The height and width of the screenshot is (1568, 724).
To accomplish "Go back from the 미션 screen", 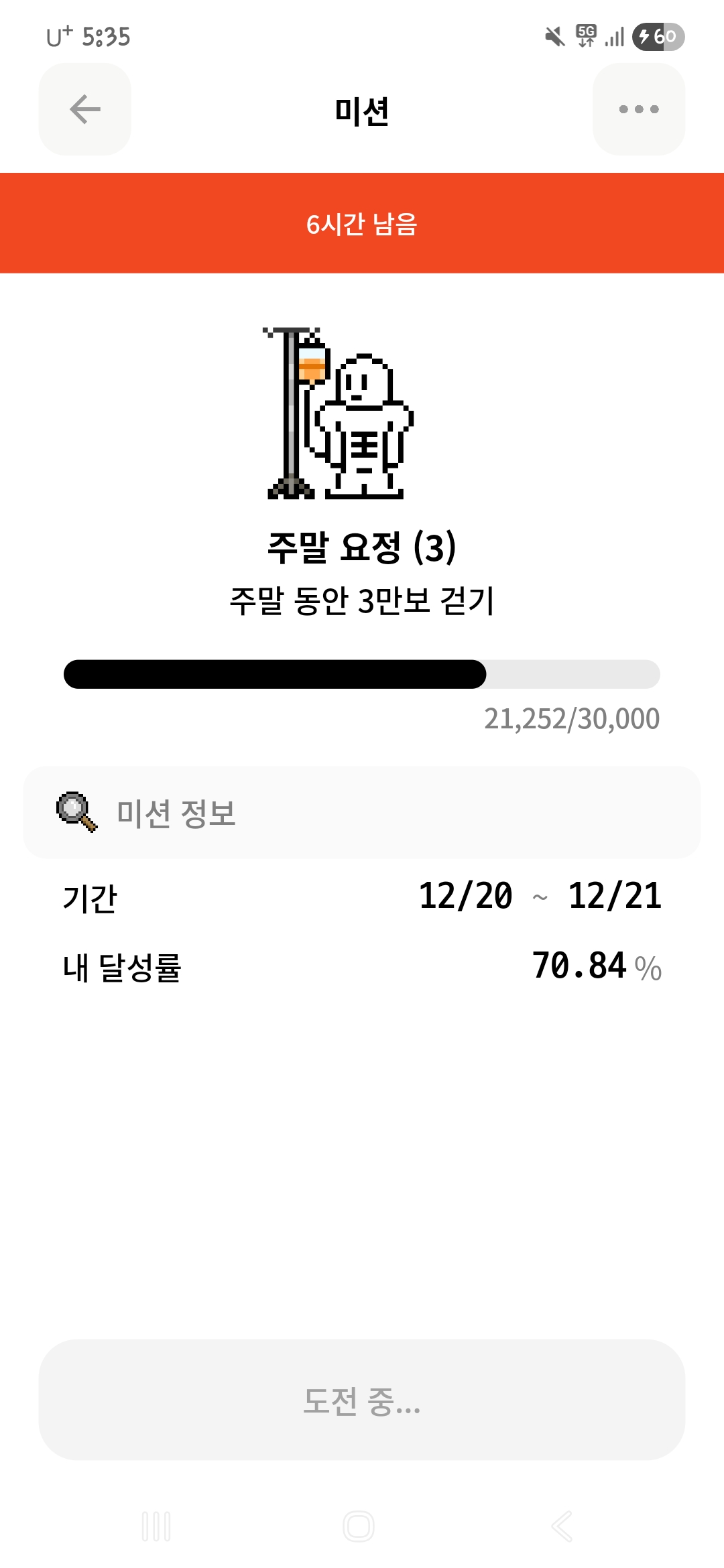I will pyautogui.click(x=84, y=109).
